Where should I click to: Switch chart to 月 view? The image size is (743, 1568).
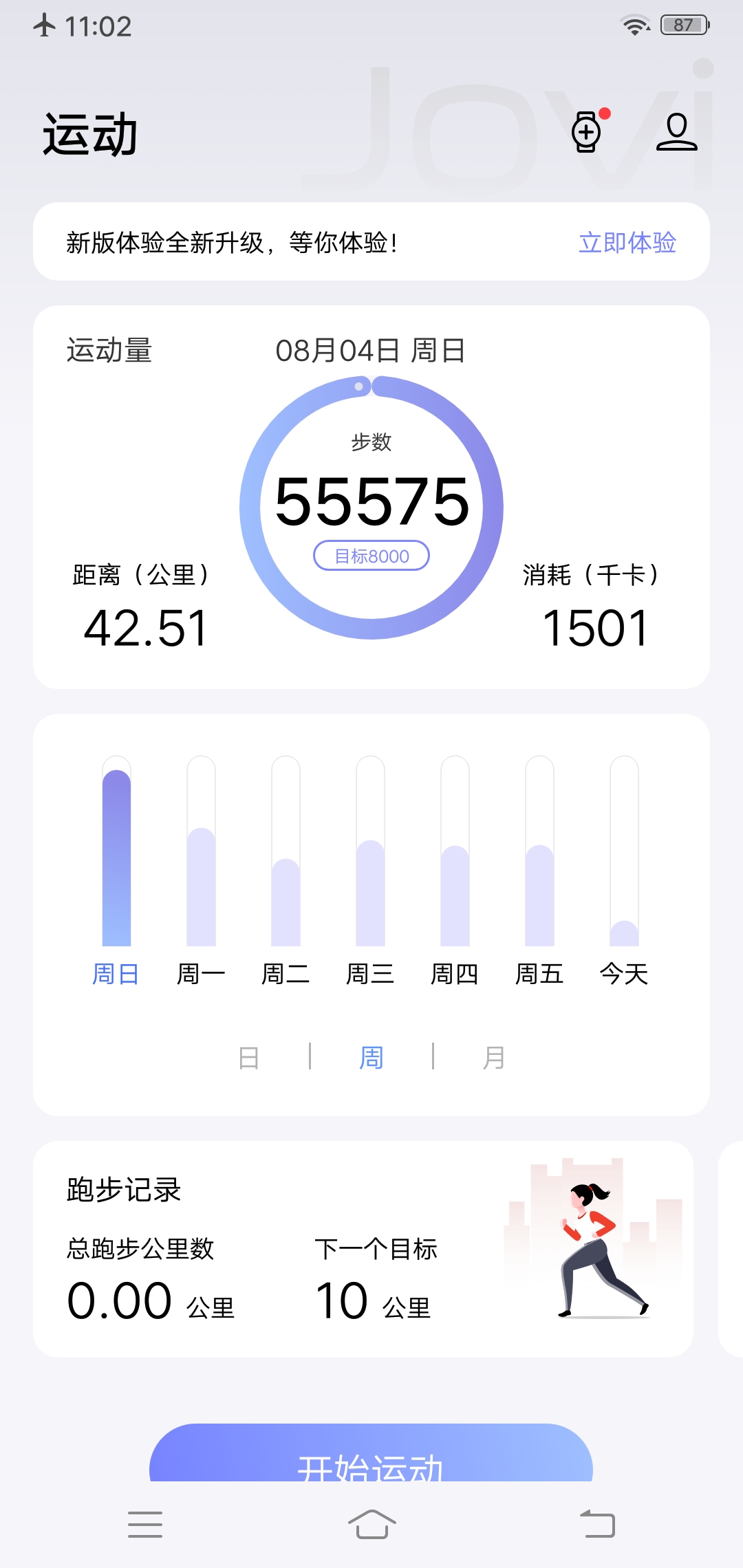click(494, 1057)
